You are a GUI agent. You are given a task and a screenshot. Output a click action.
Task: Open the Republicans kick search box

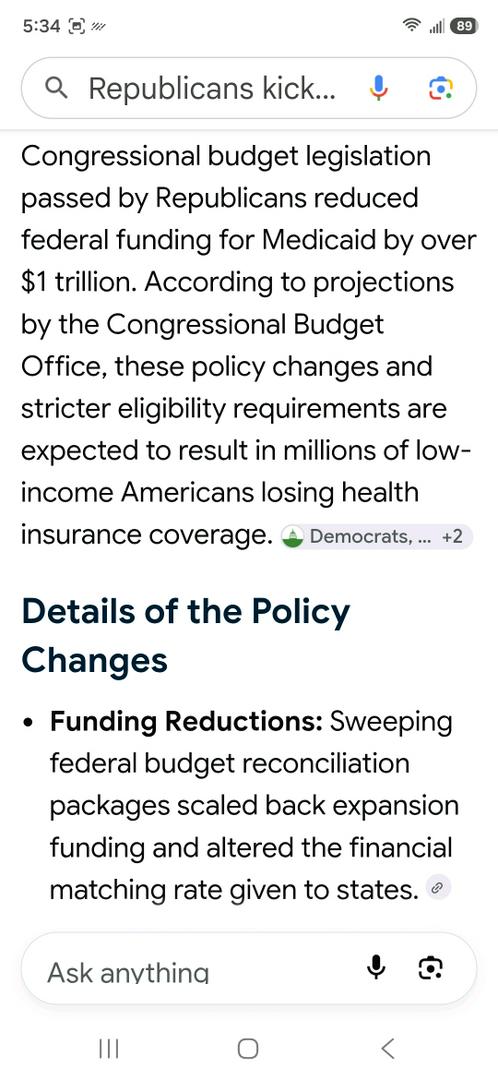click(212, 88)
